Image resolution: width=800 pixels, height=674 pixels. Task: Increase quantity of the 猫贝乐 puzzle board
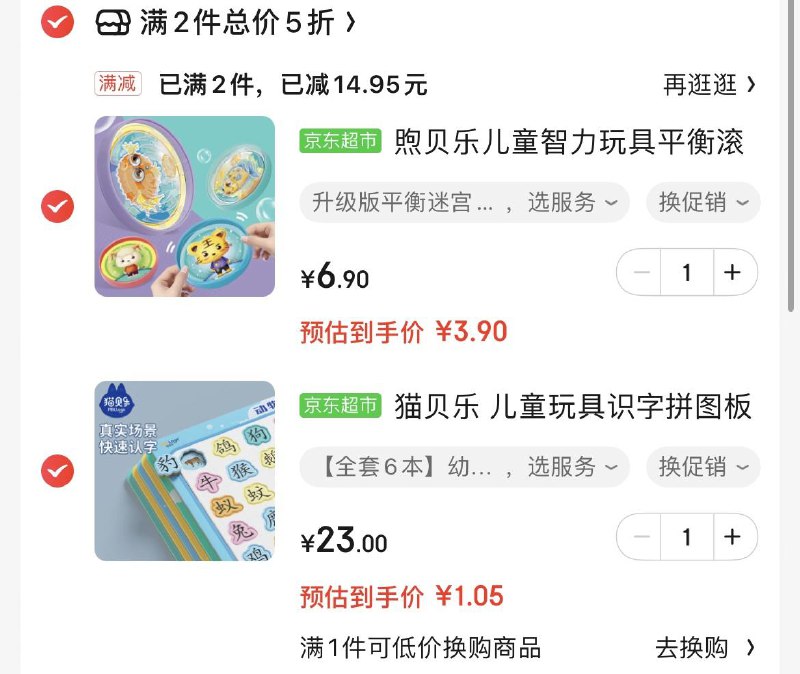(x=733, y=537)
